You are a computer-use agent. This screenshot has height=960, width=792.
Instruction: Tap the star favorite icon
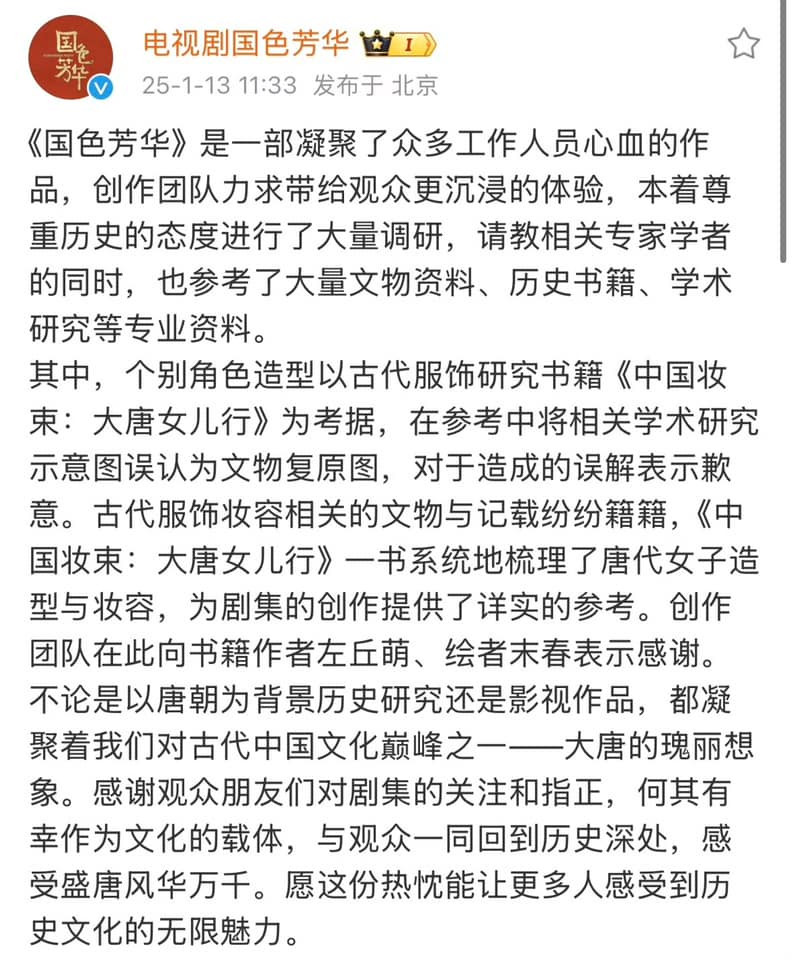click(x=743, y=45)
